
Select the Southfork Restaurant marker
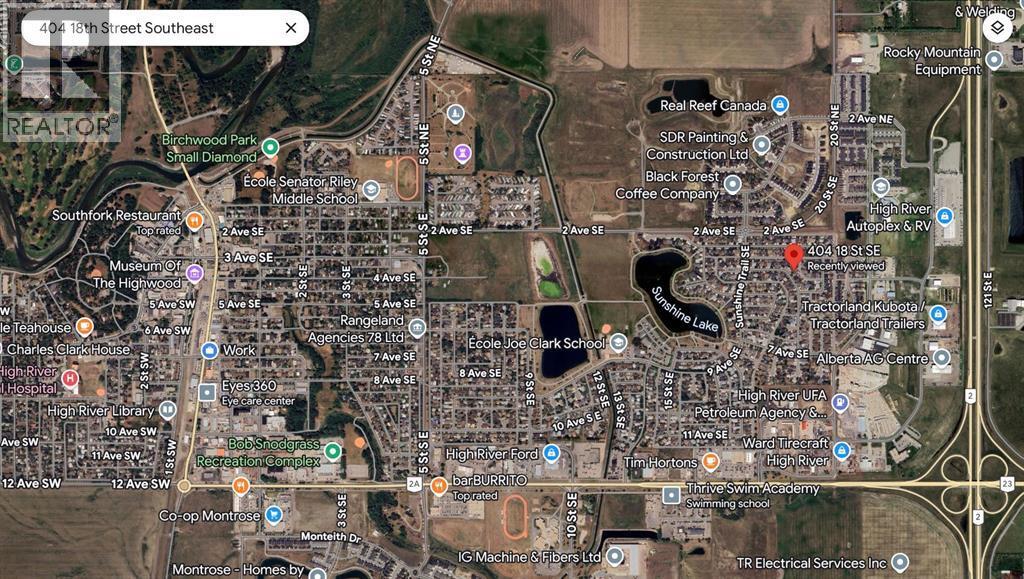(x=195, y=219)
